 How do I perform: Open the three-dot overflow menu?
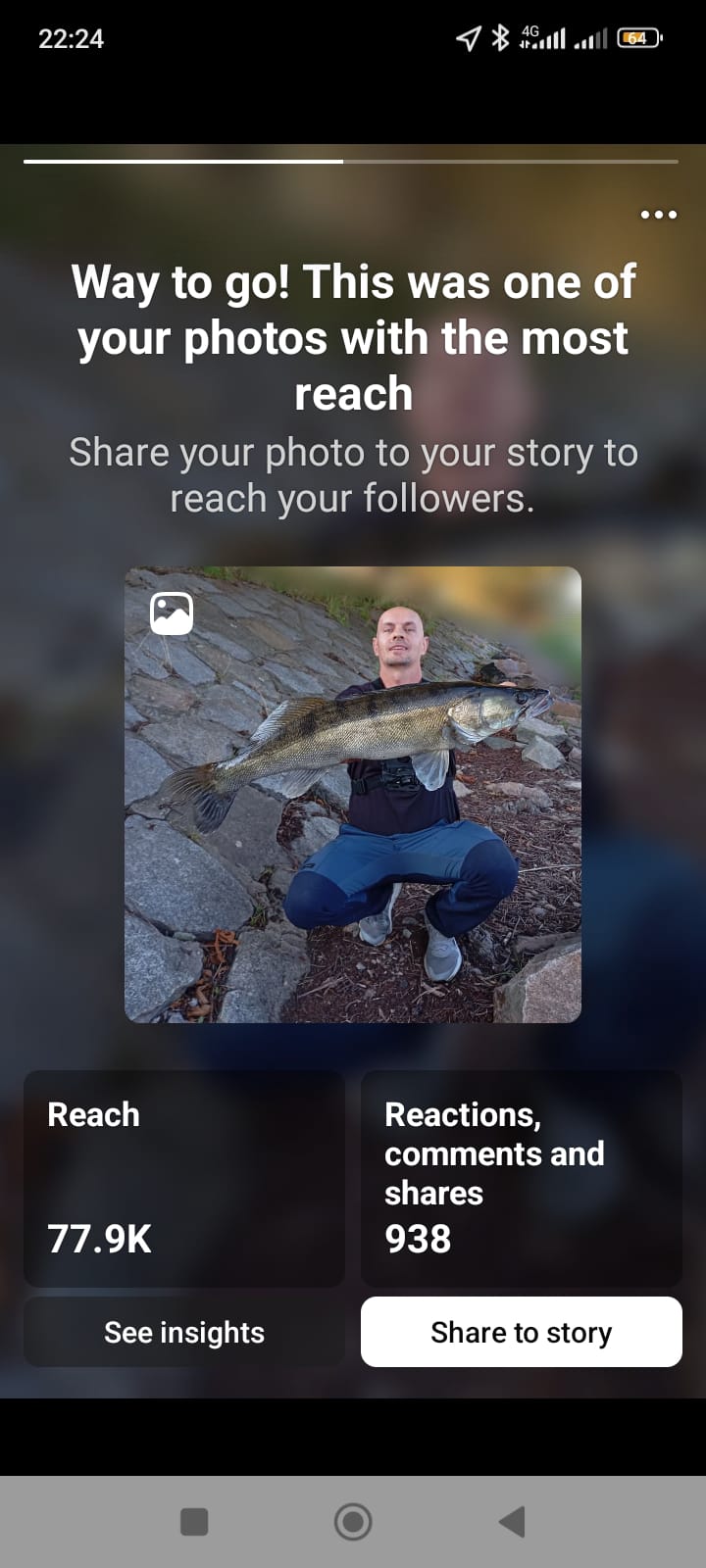(x=658, y=215)
